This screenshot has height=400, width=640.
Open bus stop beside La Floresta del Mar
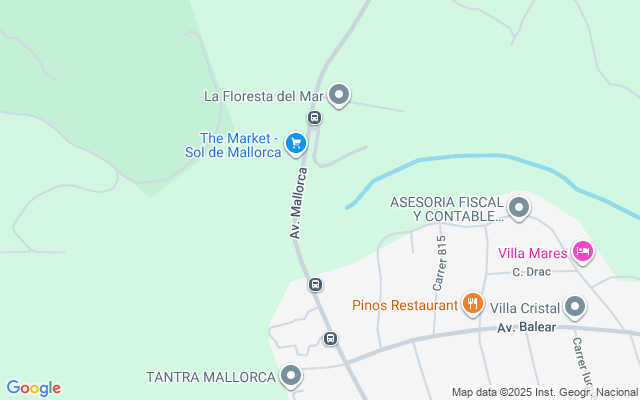314,118
